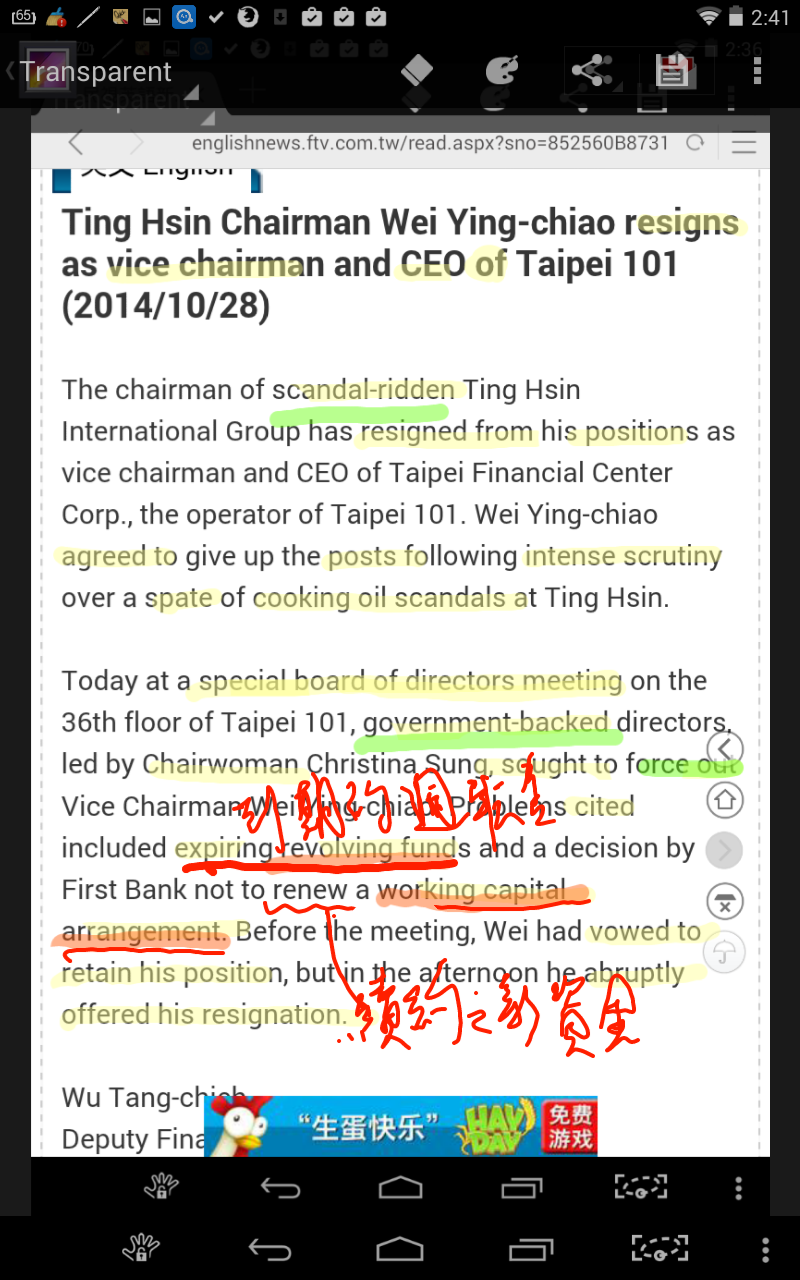This screenshot has height=1280, width=800.
Task: Tap the dashed screen capture icon in the navigation bar
Action: pos(660,1248)
